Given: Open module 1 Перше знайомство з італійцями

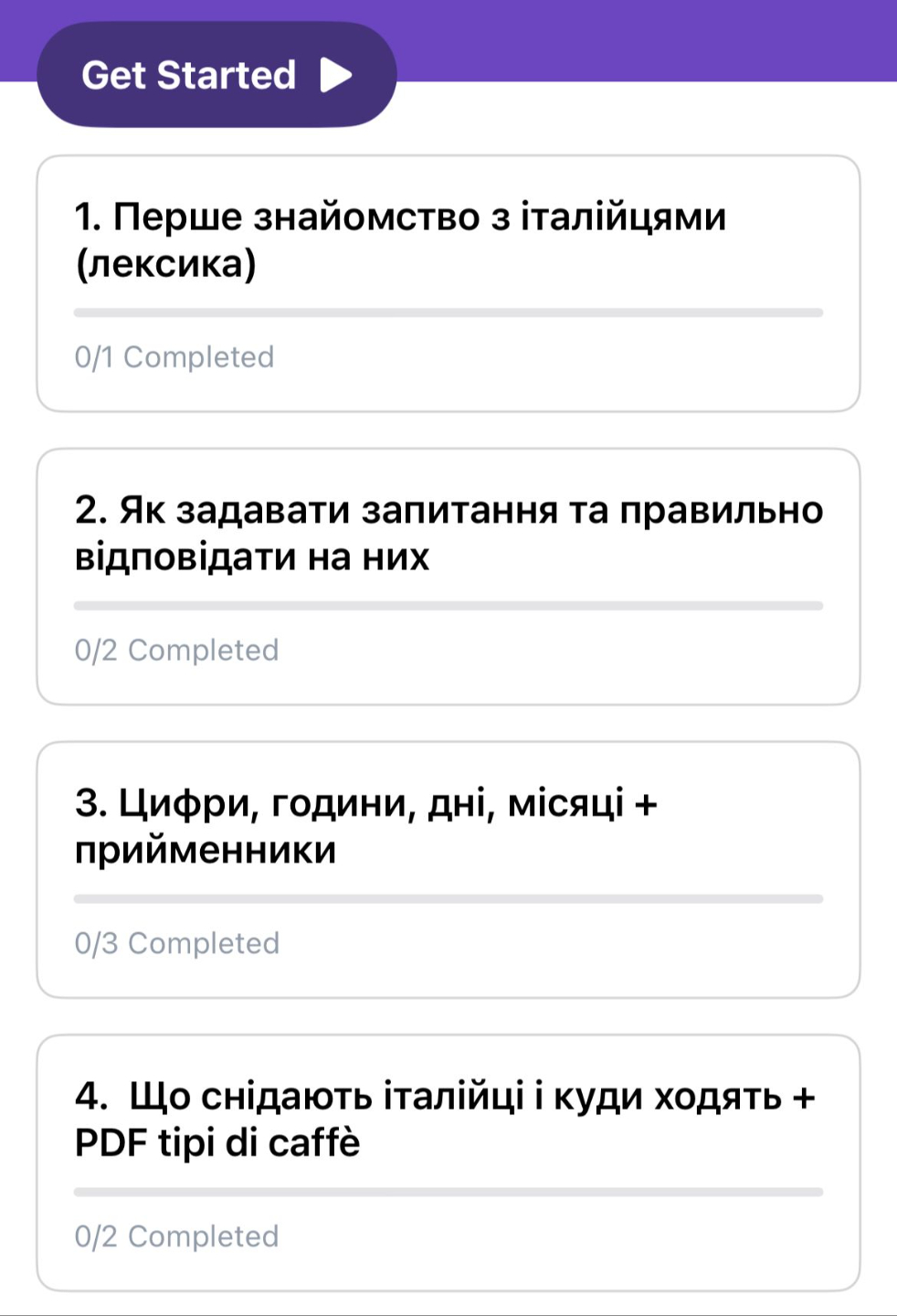Looking at the screenshot, I should pyautogui.click(x=448, y=283).
